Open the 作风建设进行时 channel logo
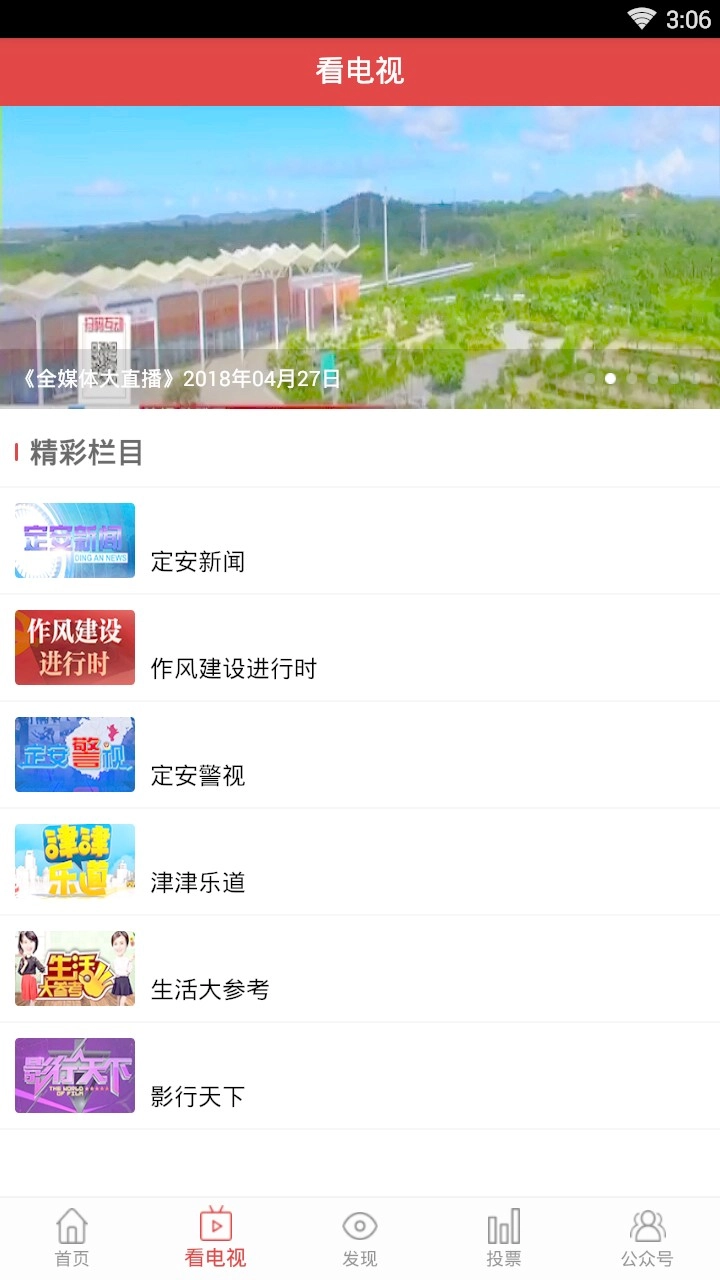The width and height of the screenshot is (720, 1280). pos(74,647)
